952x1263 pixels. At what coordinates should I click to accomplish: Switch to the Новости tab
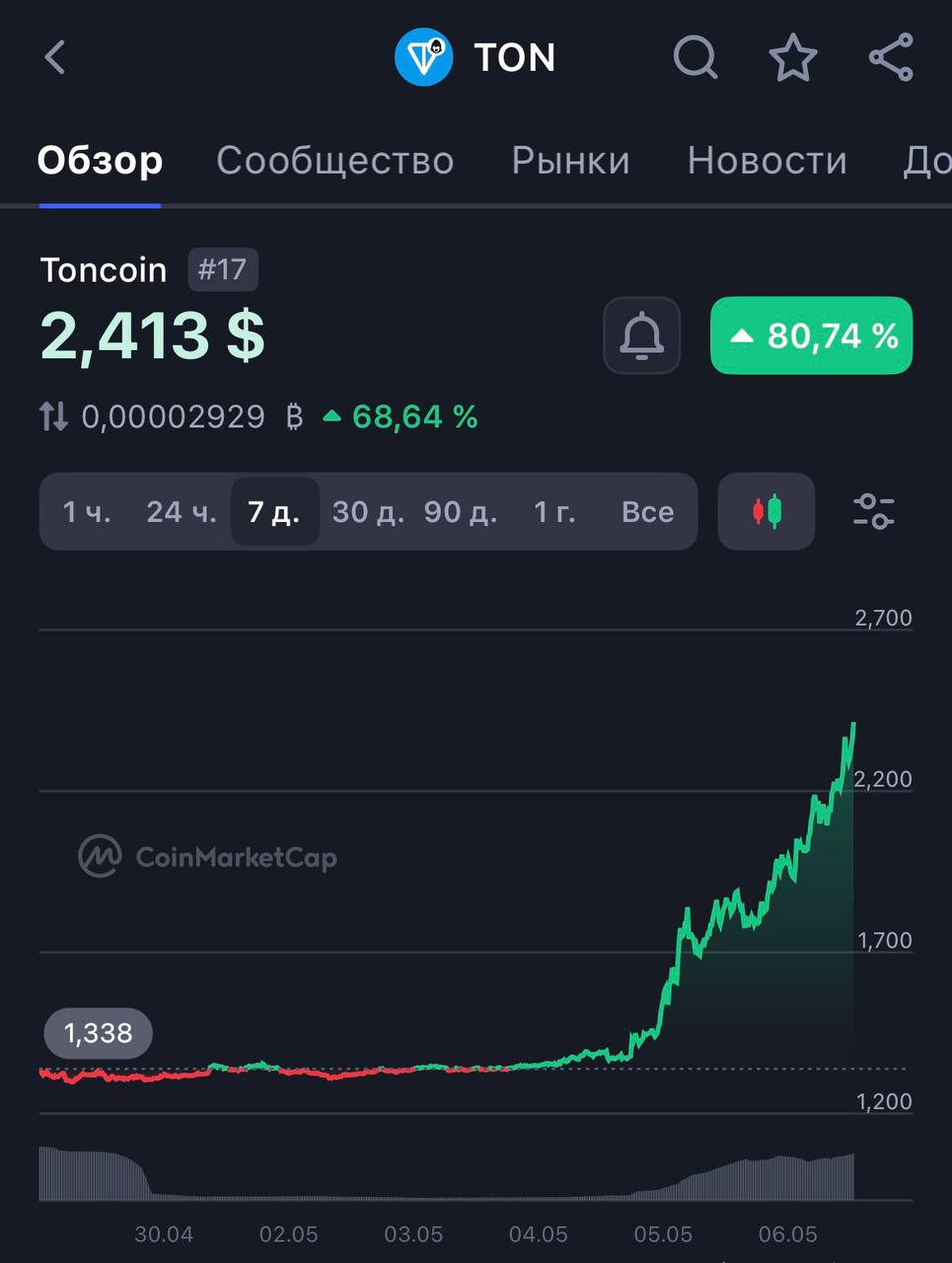pyautogui.click(x=767, y=160)
